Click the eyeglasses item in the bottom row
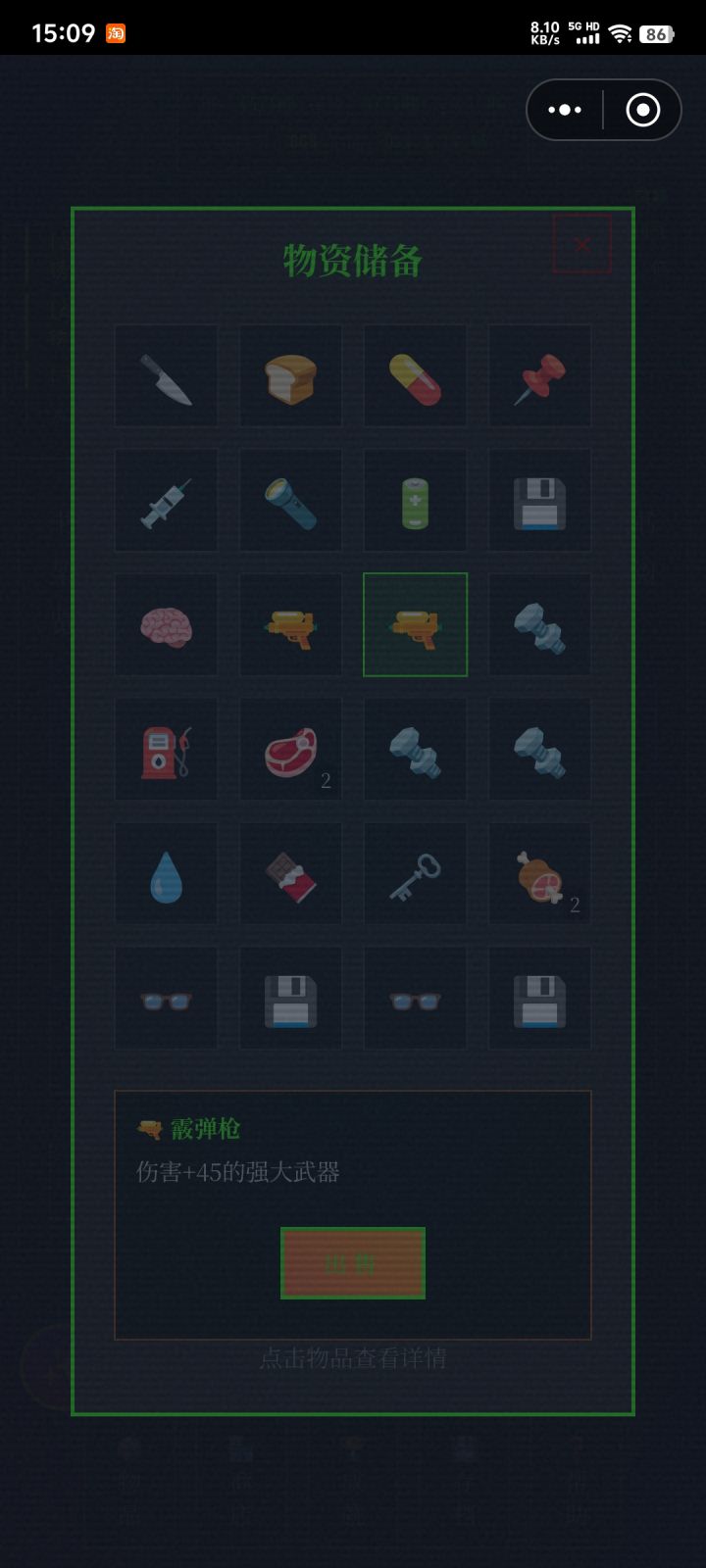The image size is (706, 1568). click(x=165, y=998)
